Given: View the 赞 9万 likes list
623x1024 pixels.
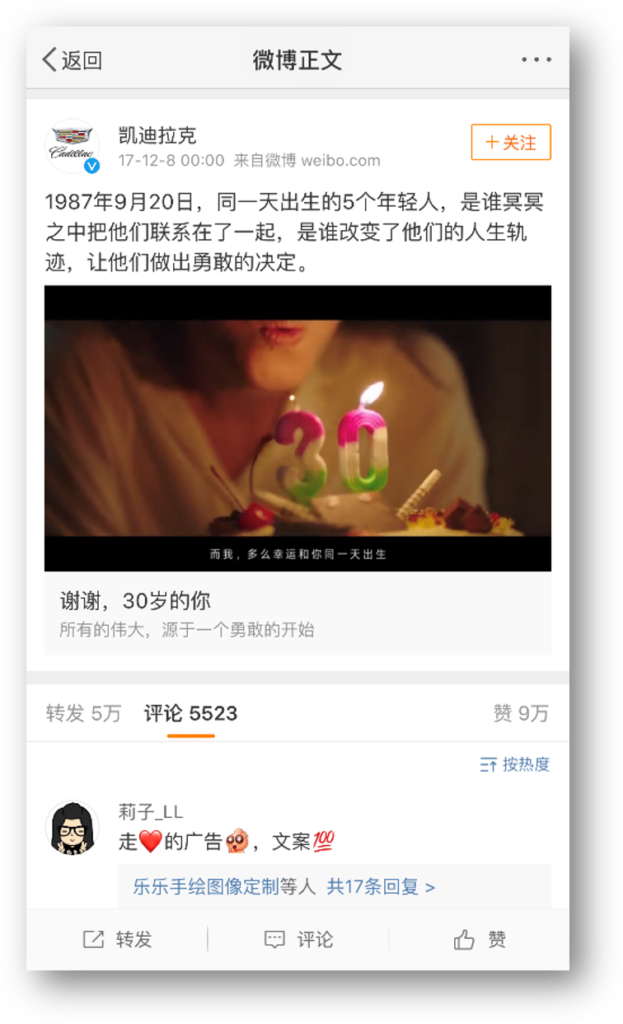Looking at the screenshot, I should coord(520,713).
